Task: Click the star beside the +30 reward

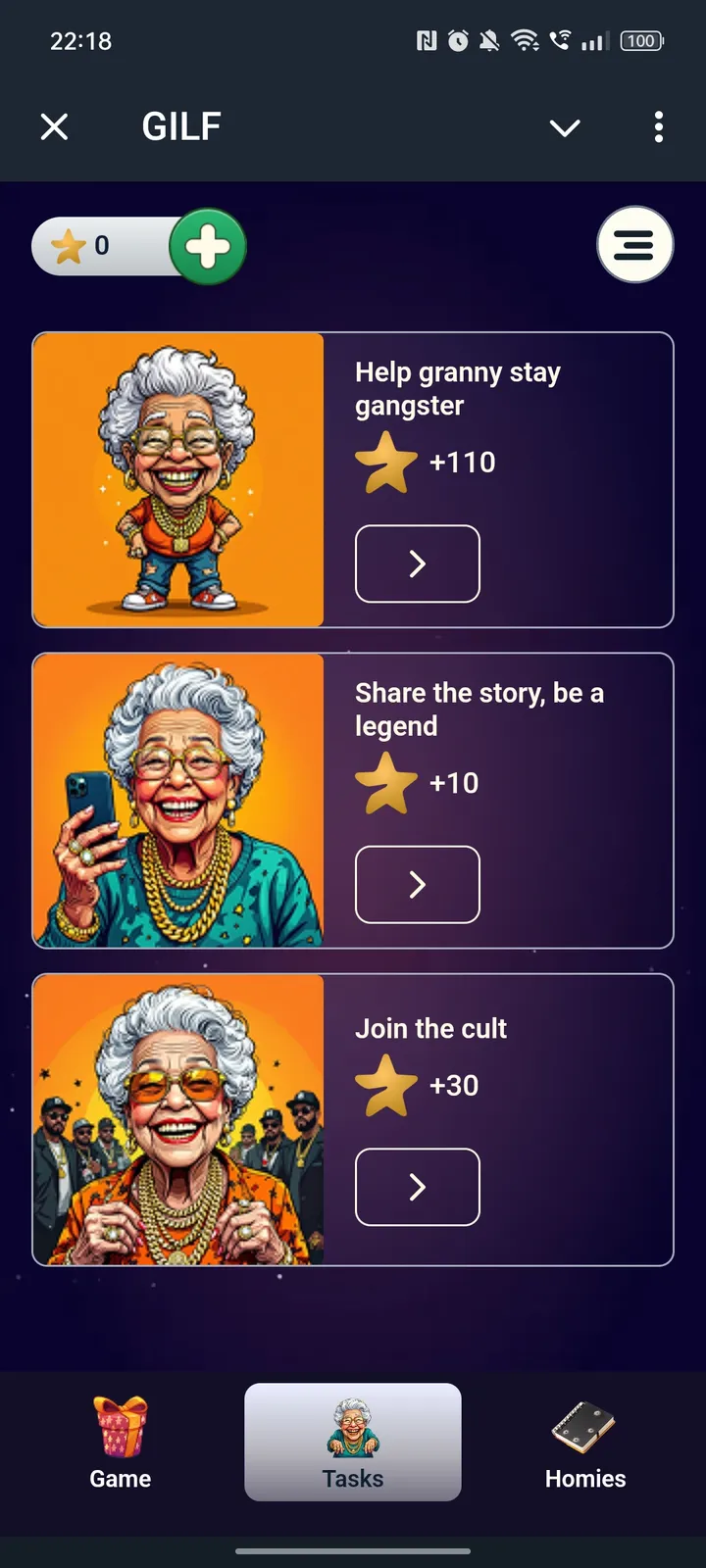Action: tap(386, 1085)
